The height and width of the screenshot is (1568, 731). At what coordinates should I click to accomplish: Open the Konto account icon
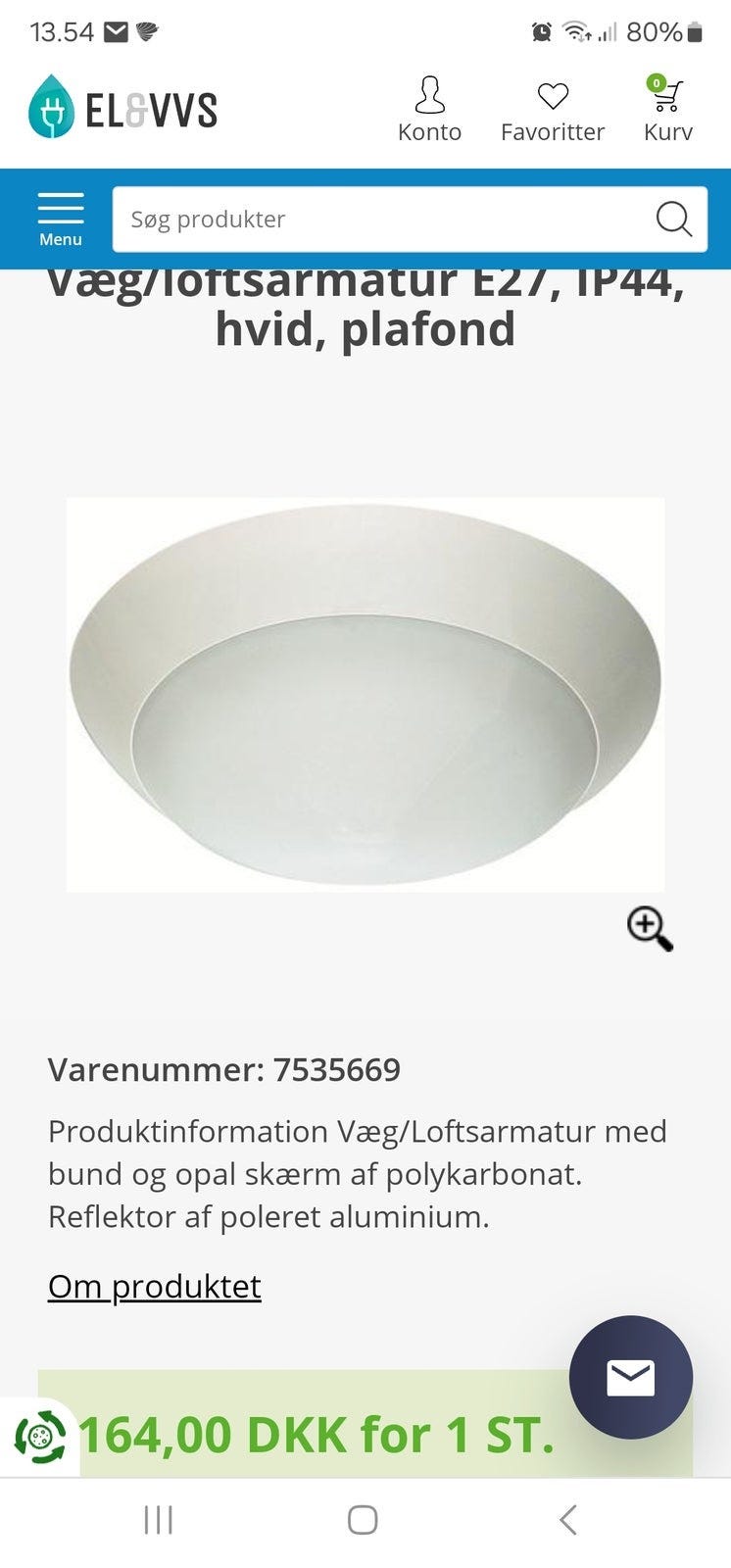tap(430, 95)
